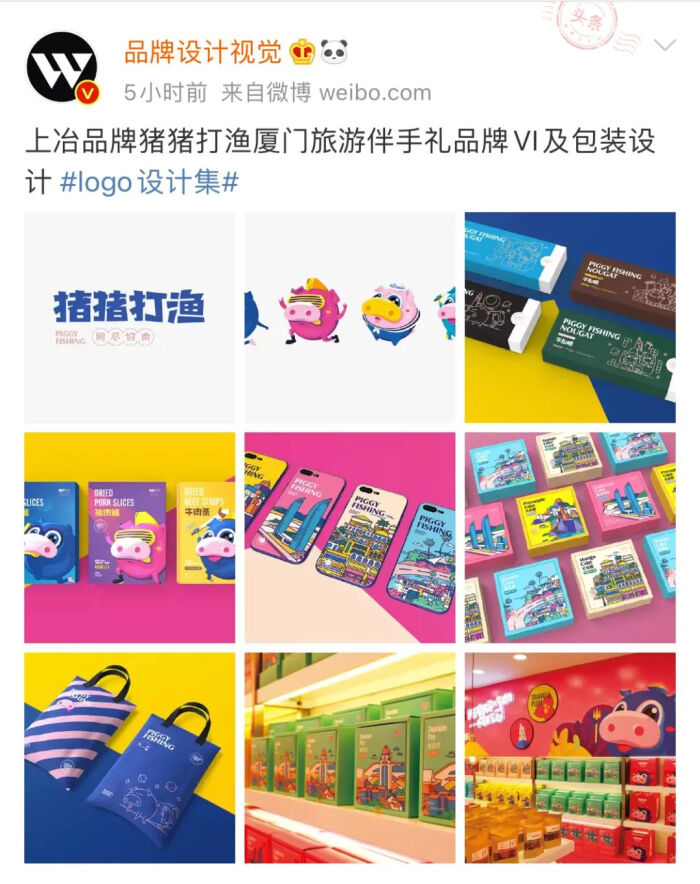View the 猪猪打渔 logo image
This screenshot has height=884, width=700.
[x=130, y=317]
